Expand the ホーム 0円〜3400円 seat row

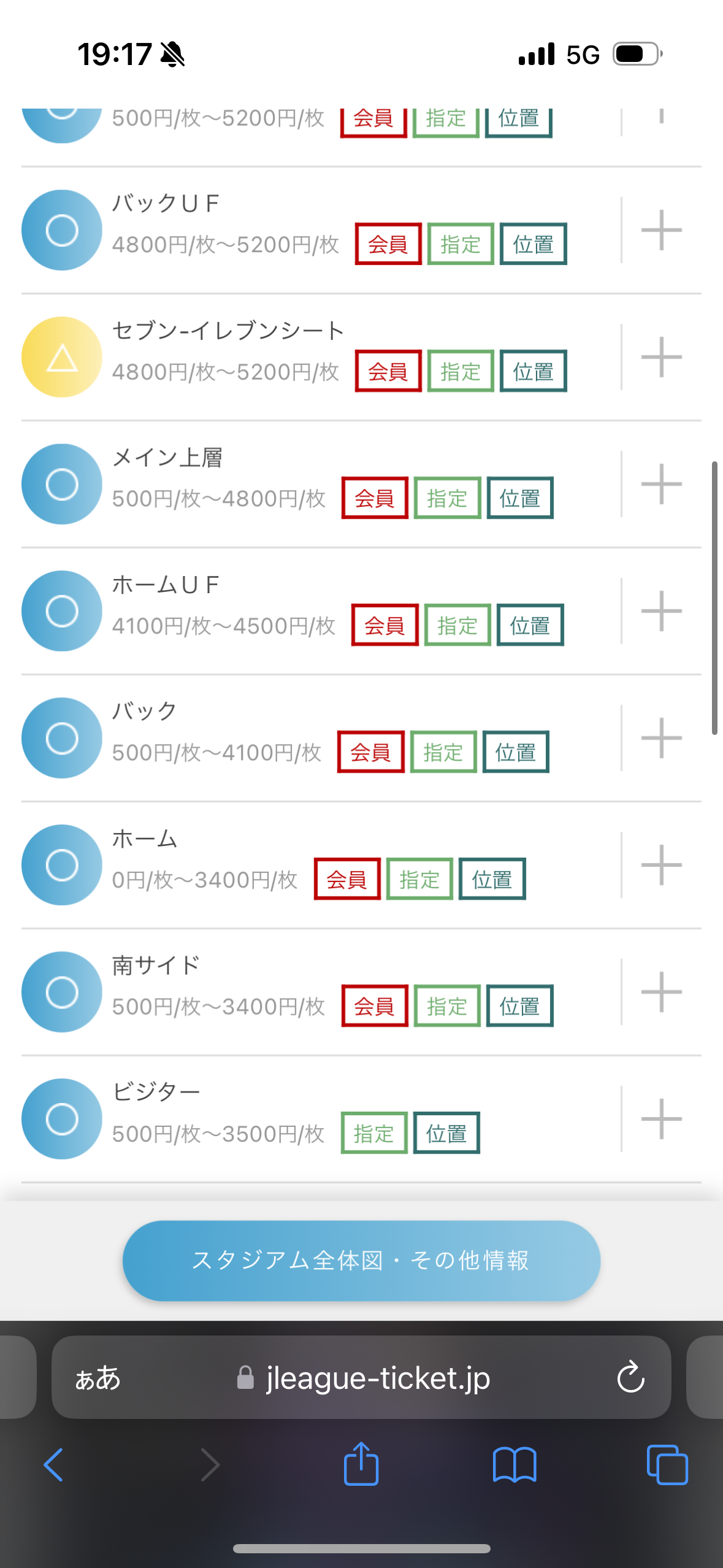(x=661, y=865)
